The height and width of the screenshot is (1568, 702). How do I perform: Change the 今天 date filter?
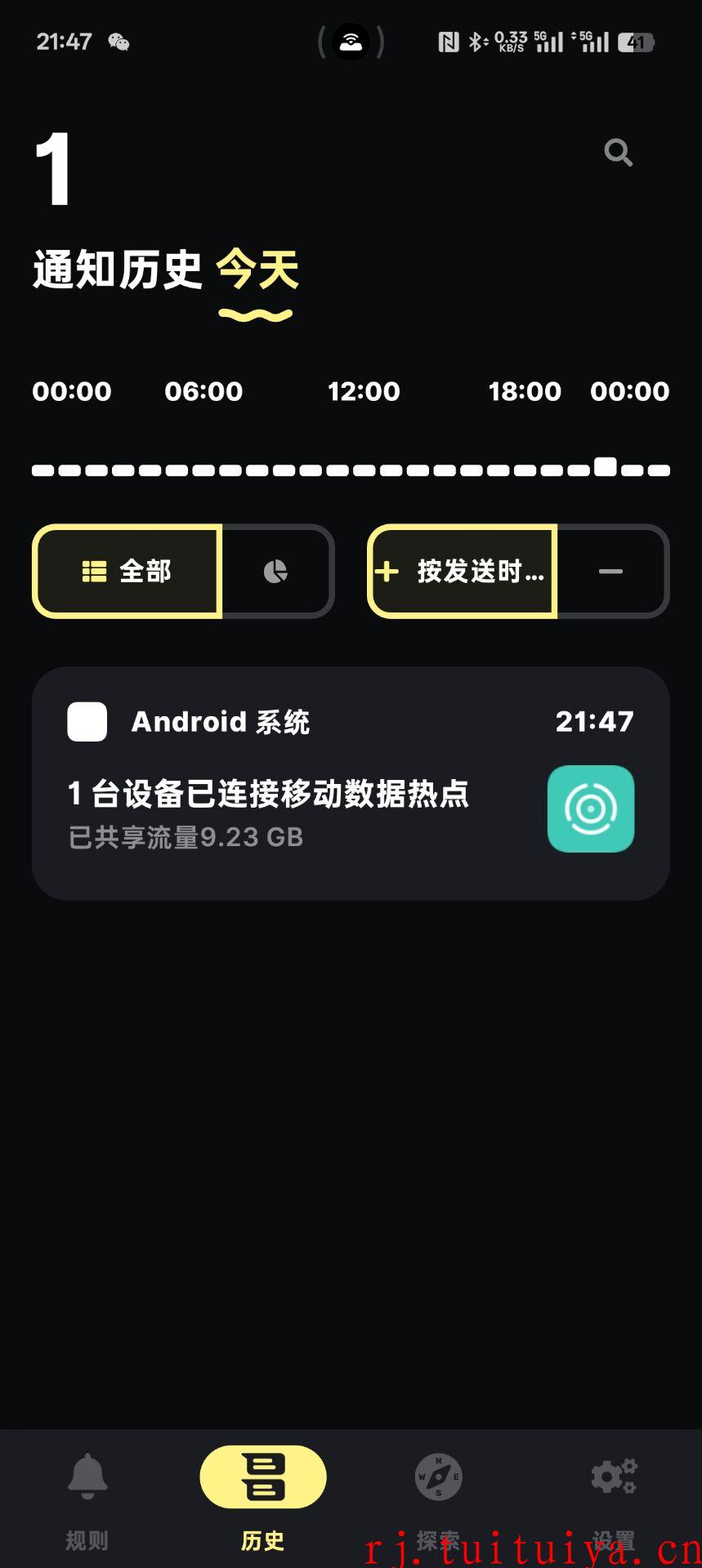[257, 270]
